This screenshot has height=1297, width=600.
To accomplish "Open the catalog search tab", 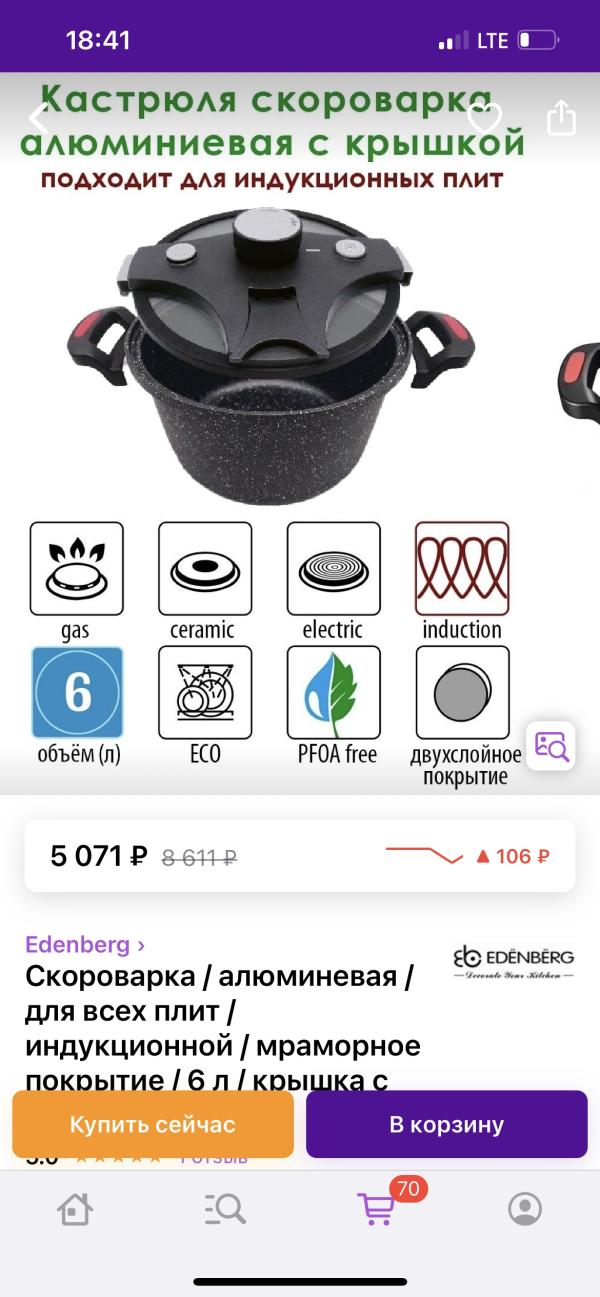I will tap(225, 1209).
